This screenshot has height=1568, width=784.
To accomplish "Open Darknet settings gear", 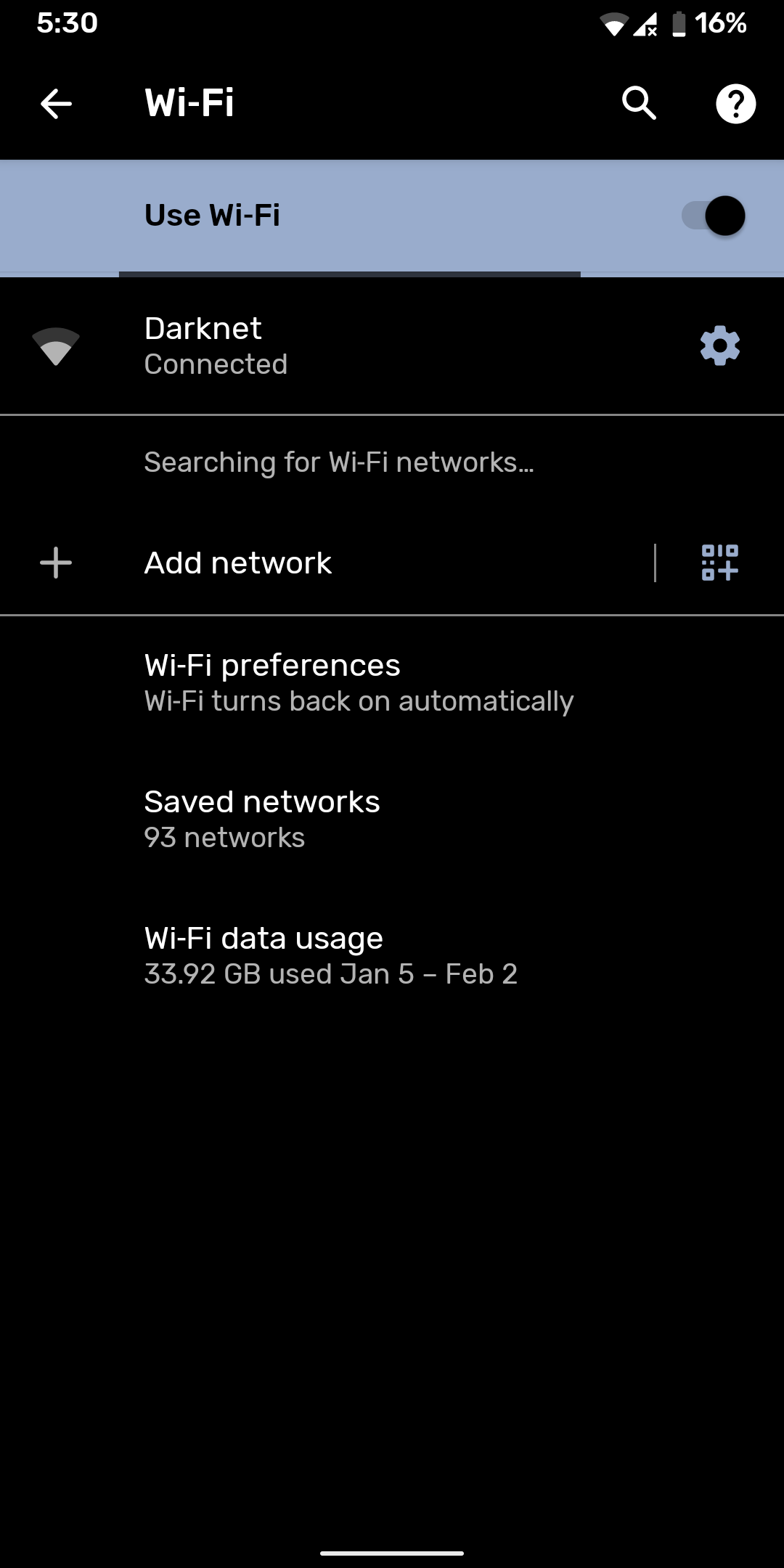I will 719,346.
